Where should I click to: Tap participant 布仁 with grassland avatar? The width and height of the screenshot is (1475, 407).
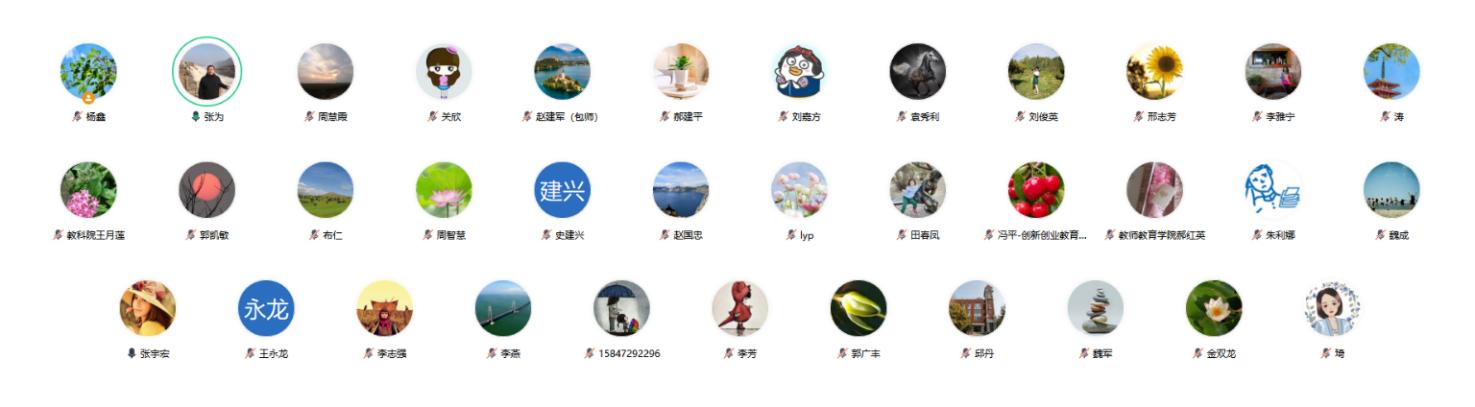[325, 190]
